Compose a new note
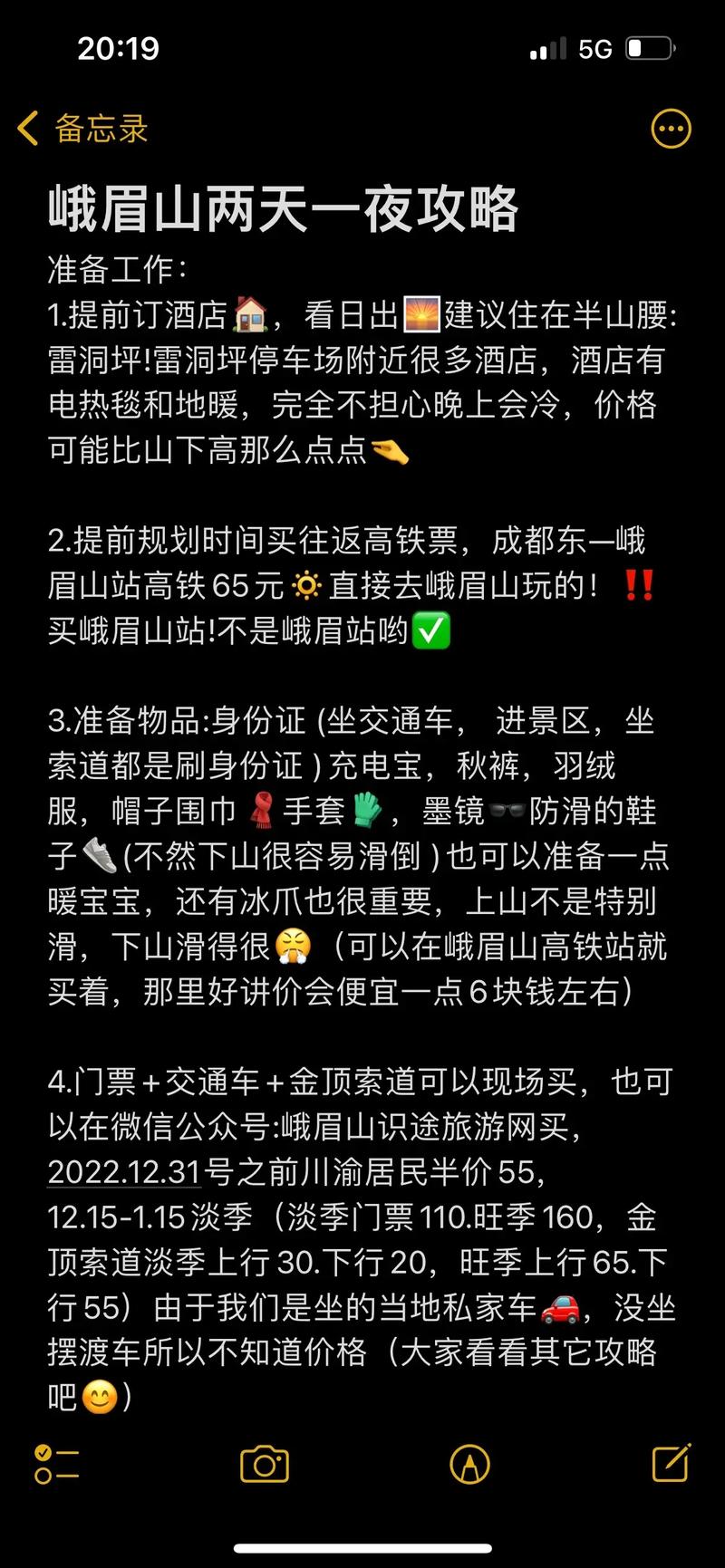Image resolution: width=725 pixels, height=1568 pixels. click(x=672, y=1462)
